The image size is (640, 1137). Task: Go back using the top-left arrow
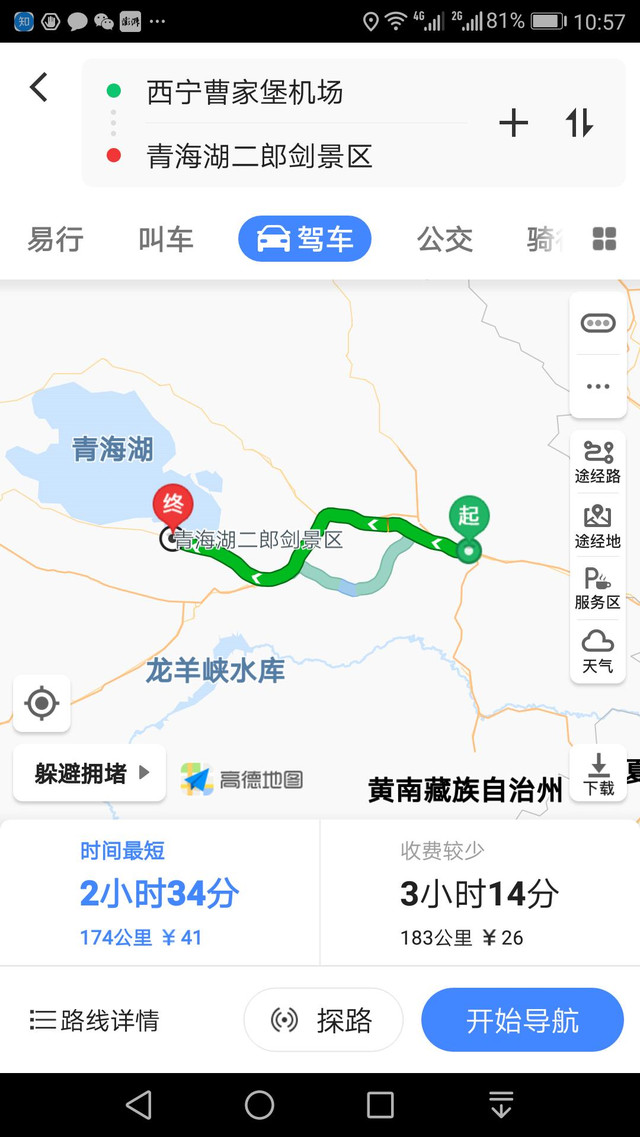(39, 88)
